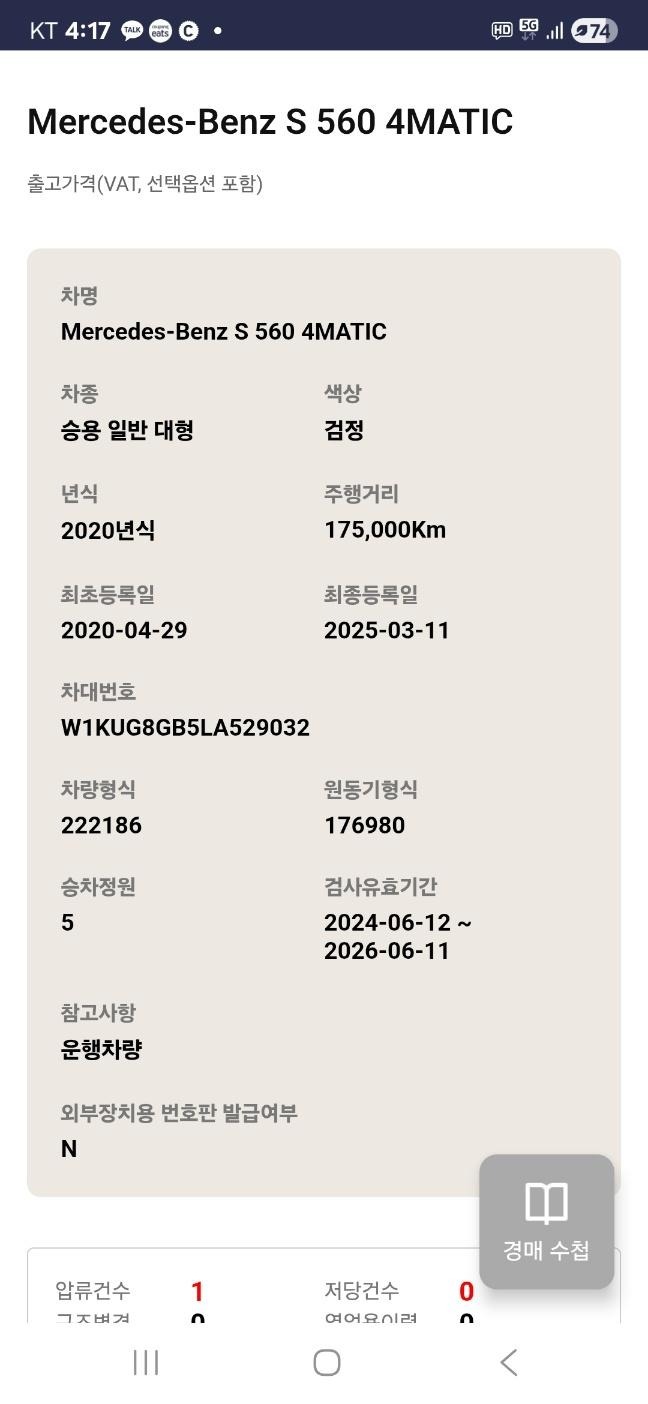648x1404 pixels.
Task: Go to the phone's home screen
Action: [326, 1362]
